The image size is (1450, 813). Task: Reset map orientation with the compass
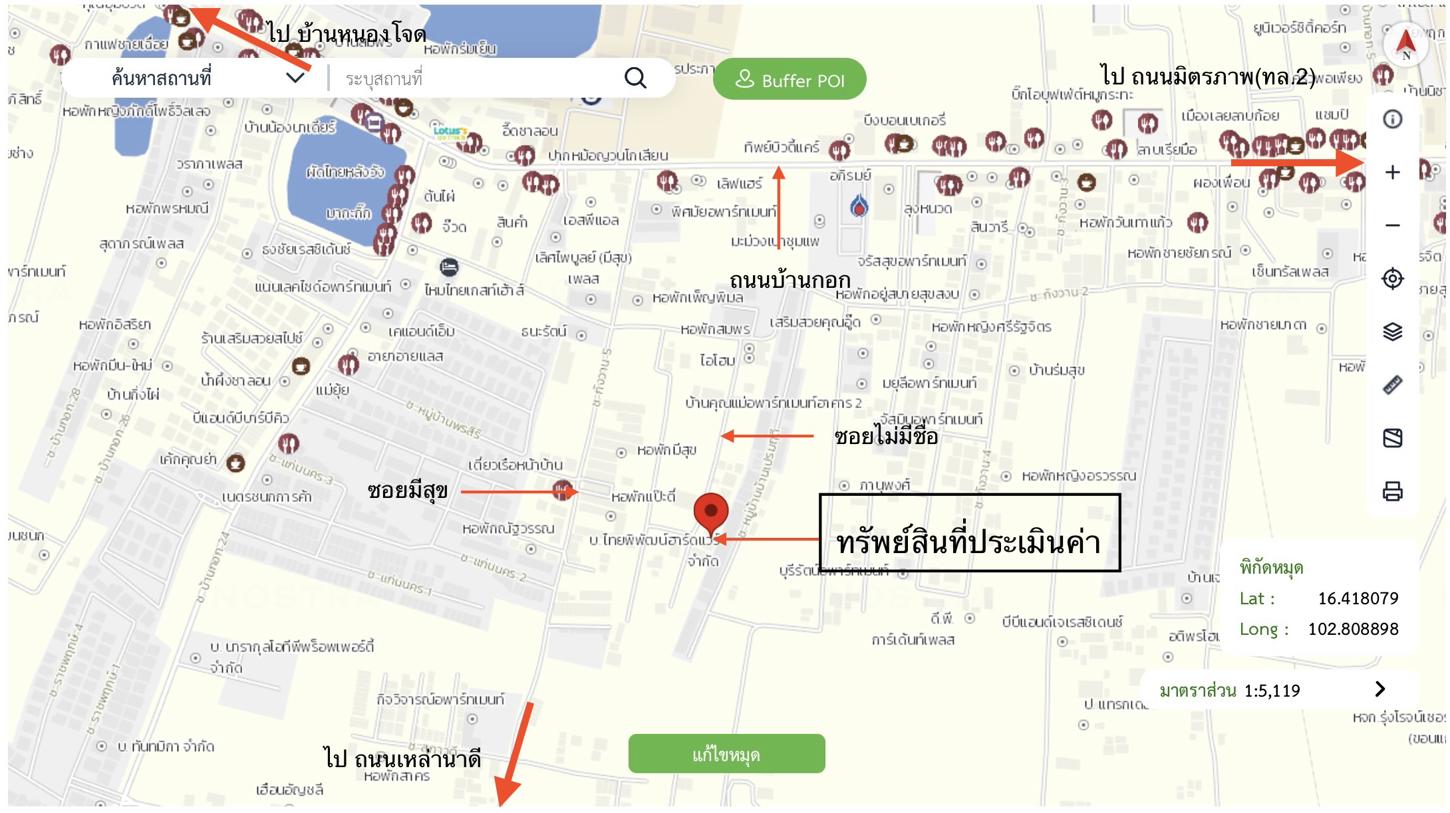point(1405,42)
